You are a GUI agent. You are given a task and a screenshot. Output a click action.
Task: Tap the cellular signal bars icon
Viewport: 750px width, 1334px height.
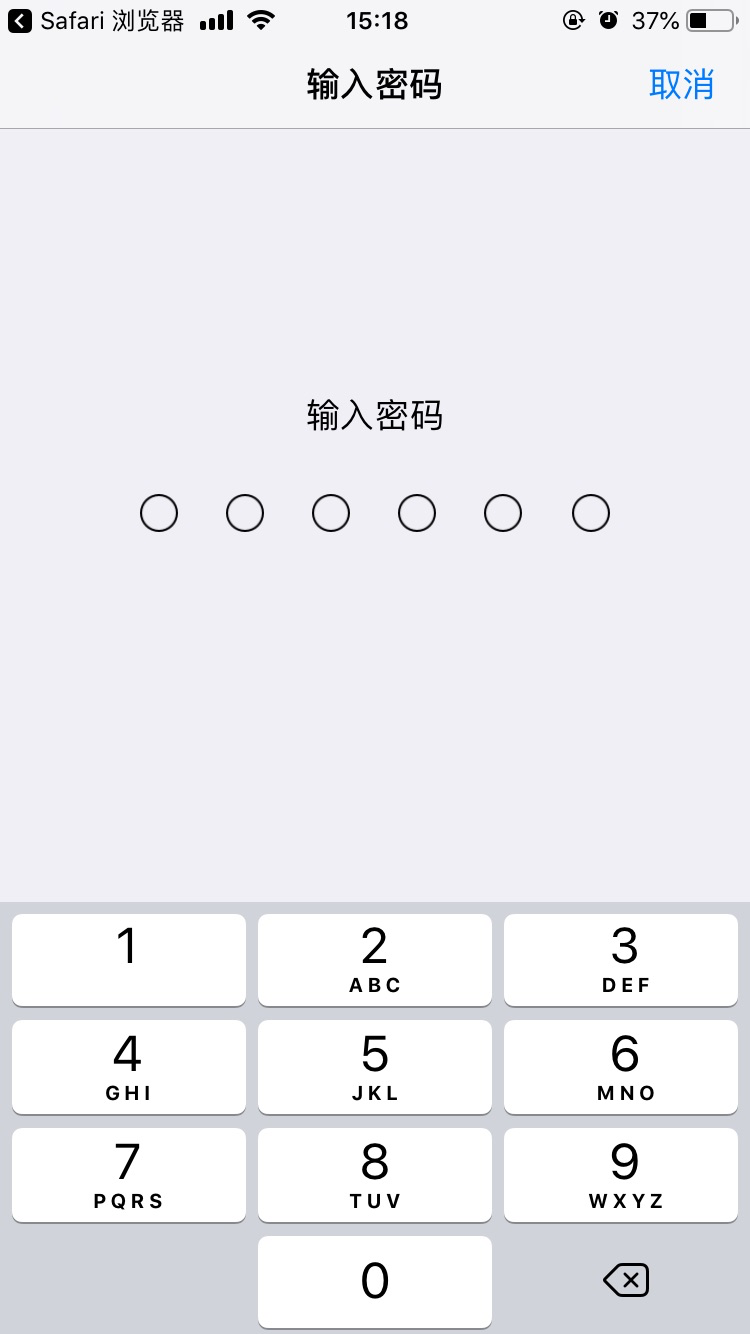(x=215, y=19)
